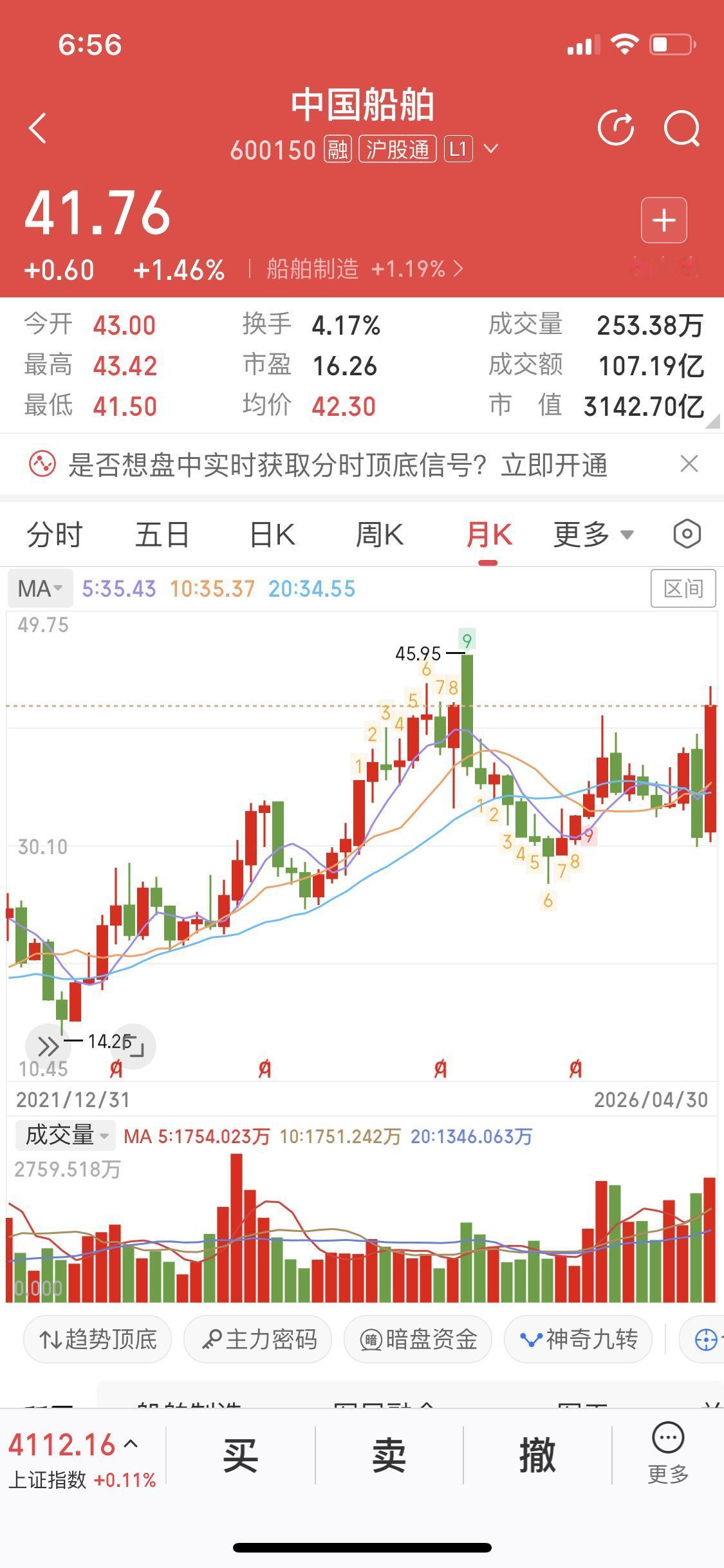The height and width of the screenshot is (1568, 724).
Task: Open stock info dropdown next to L1
Action: pos(492,149)
